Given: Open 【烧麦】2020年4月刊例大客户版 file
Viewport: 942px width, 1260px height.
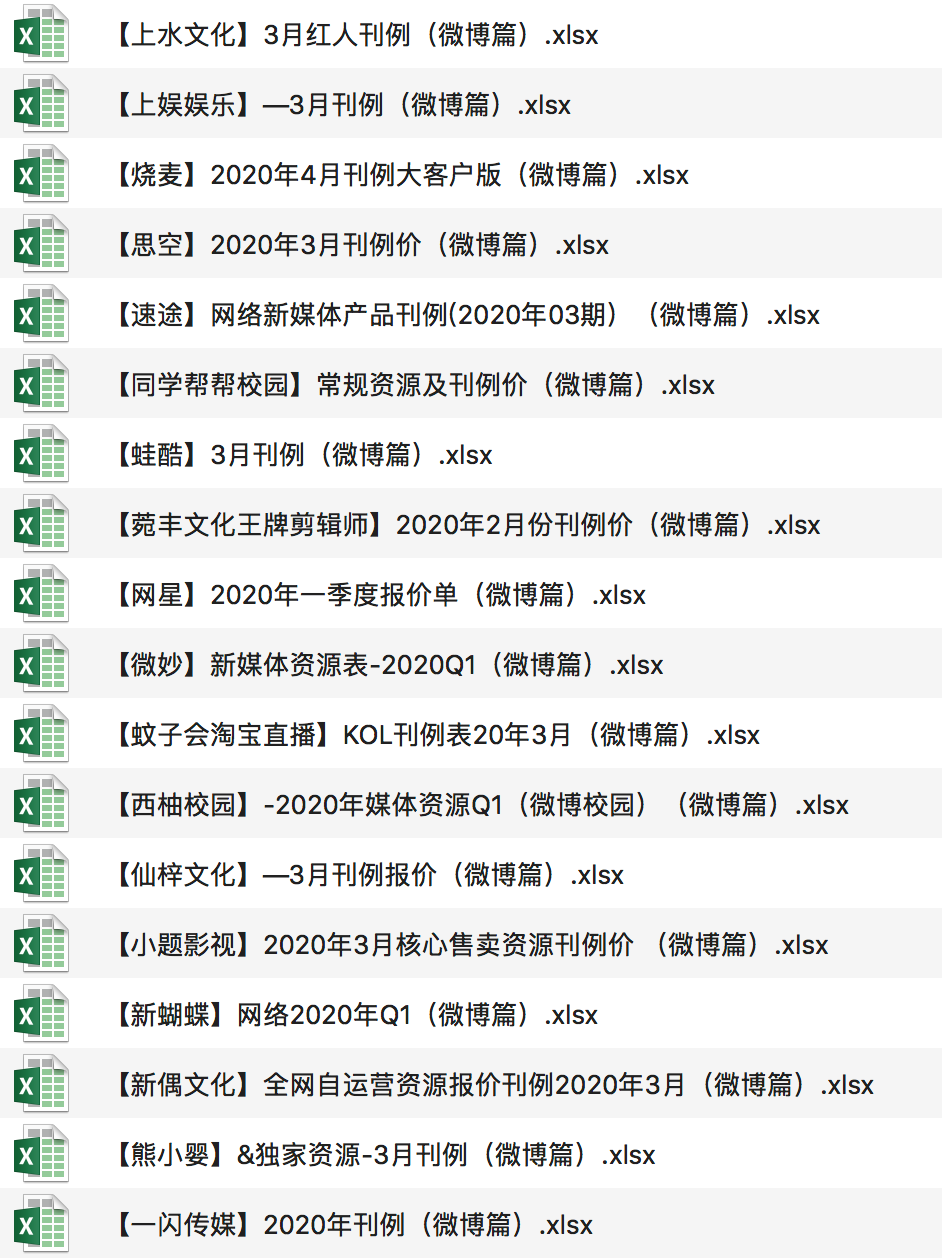Looking at the screenshot, I should (400, 175).
